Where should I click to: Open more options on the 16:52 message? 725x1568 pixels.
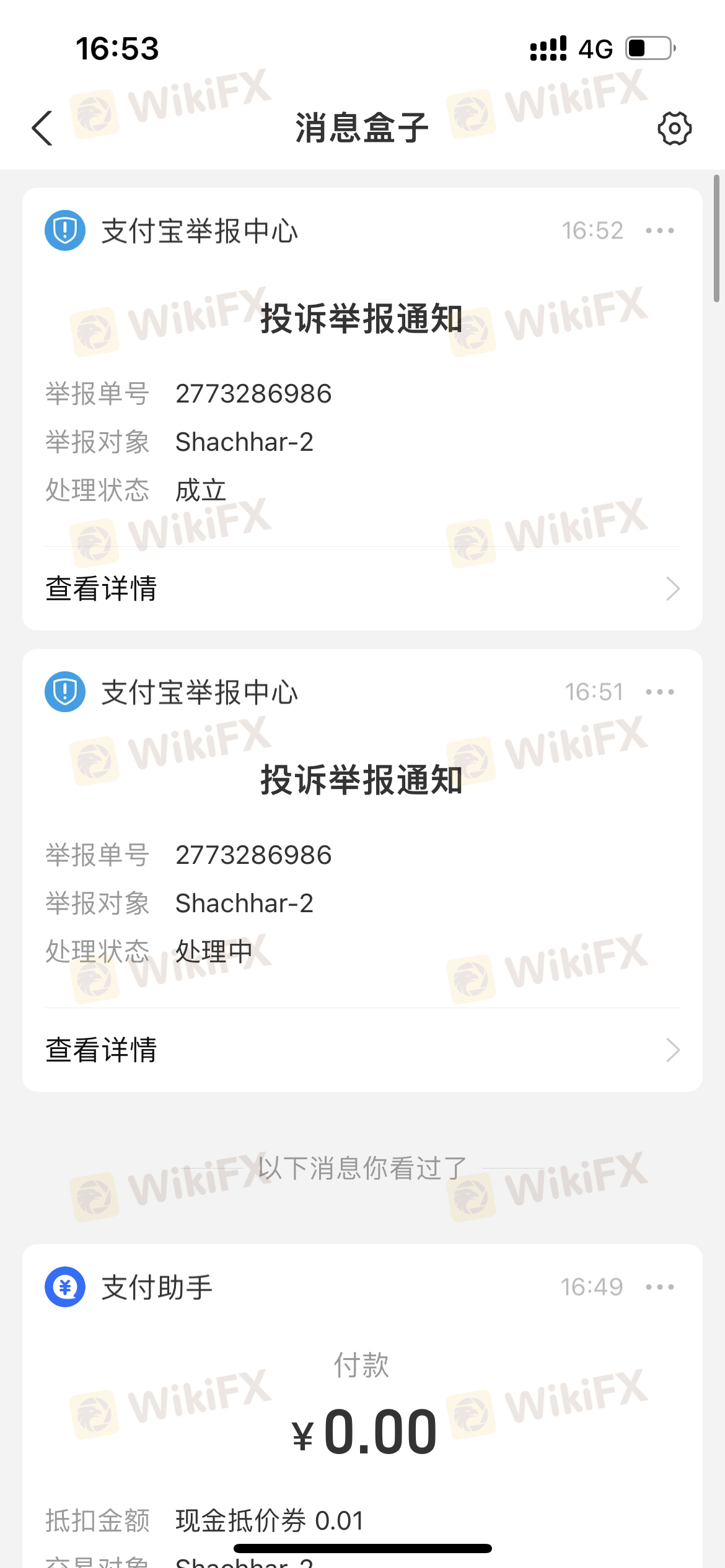coord(660,231)
